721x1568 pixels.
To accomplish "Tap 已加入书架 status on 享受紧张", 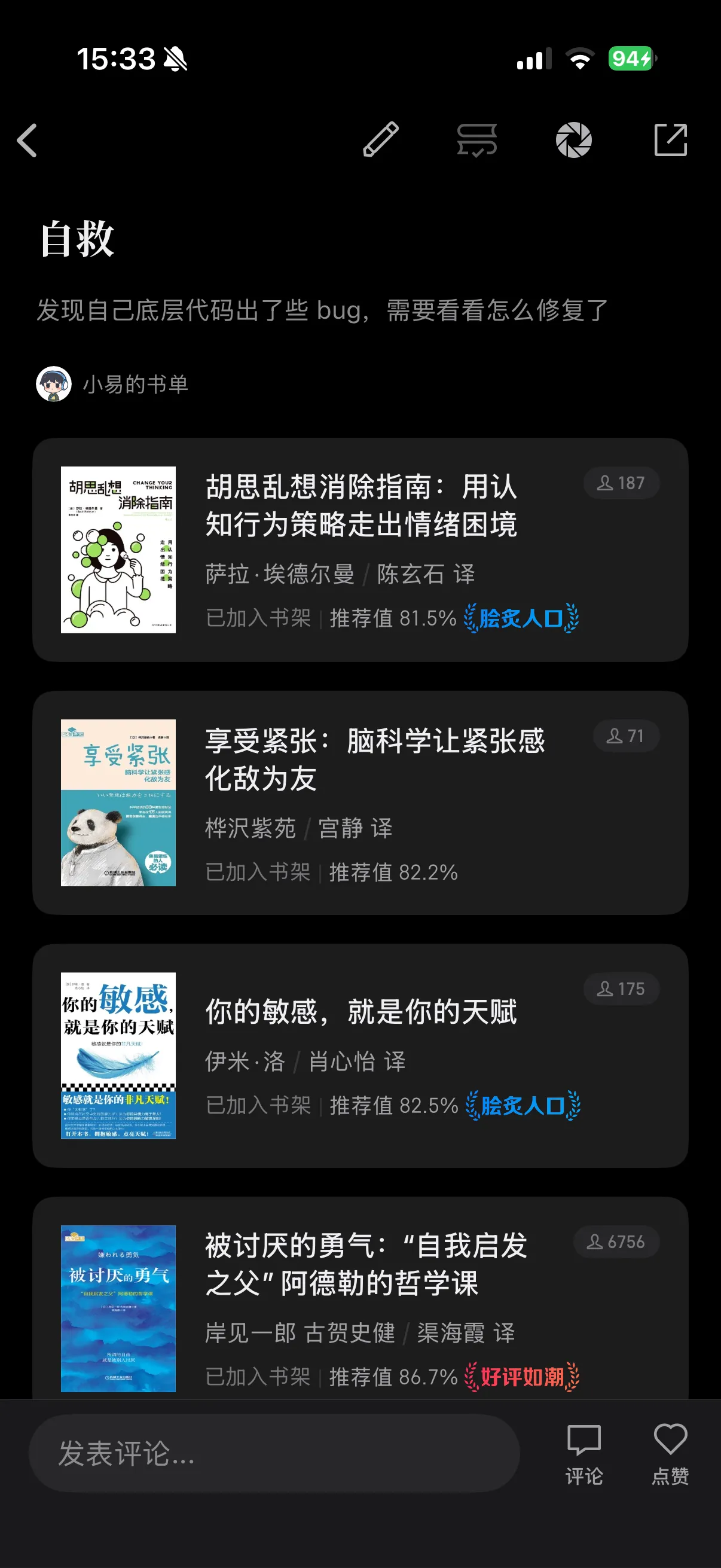I will click(x=257, y=873).
